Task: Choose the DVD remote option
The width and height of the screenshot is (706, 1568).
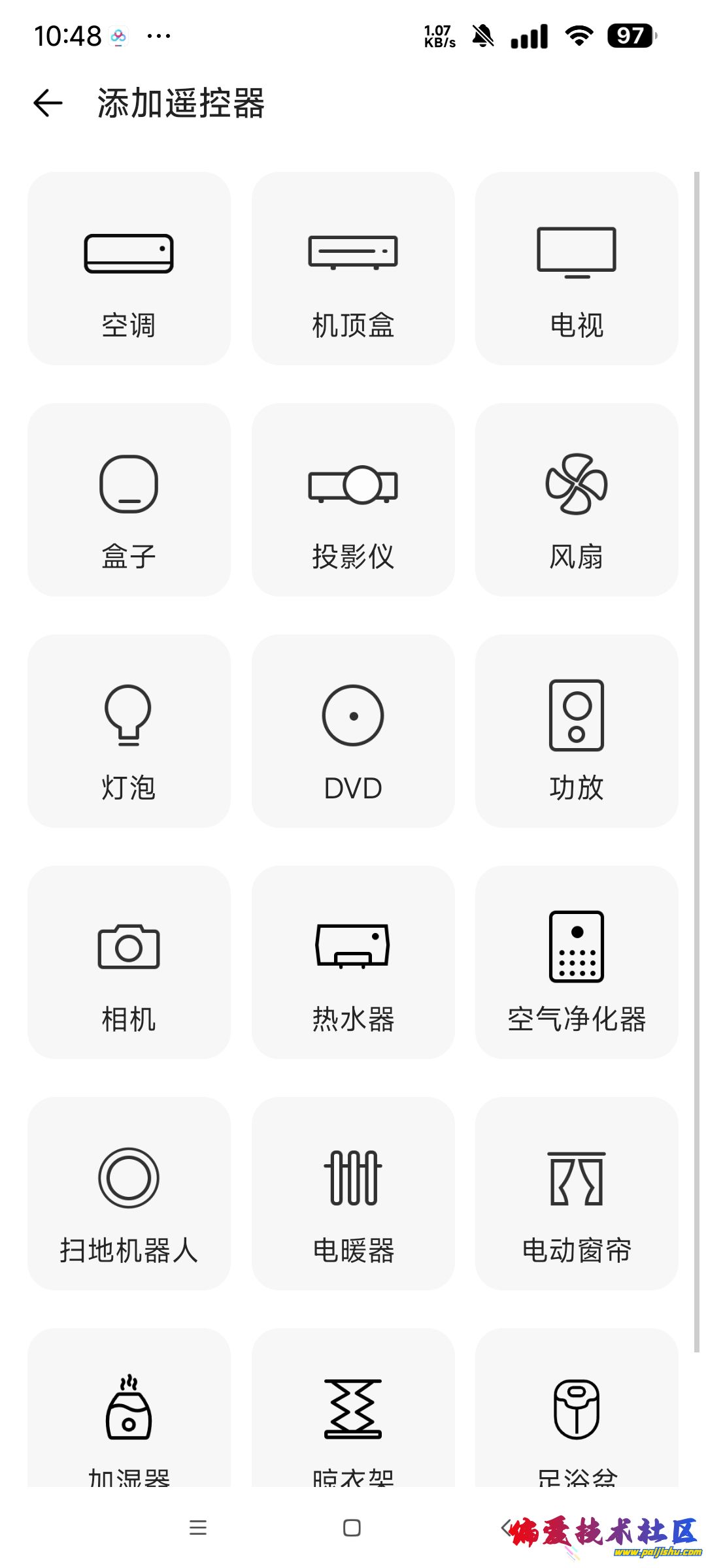Action: pos(353,731)
